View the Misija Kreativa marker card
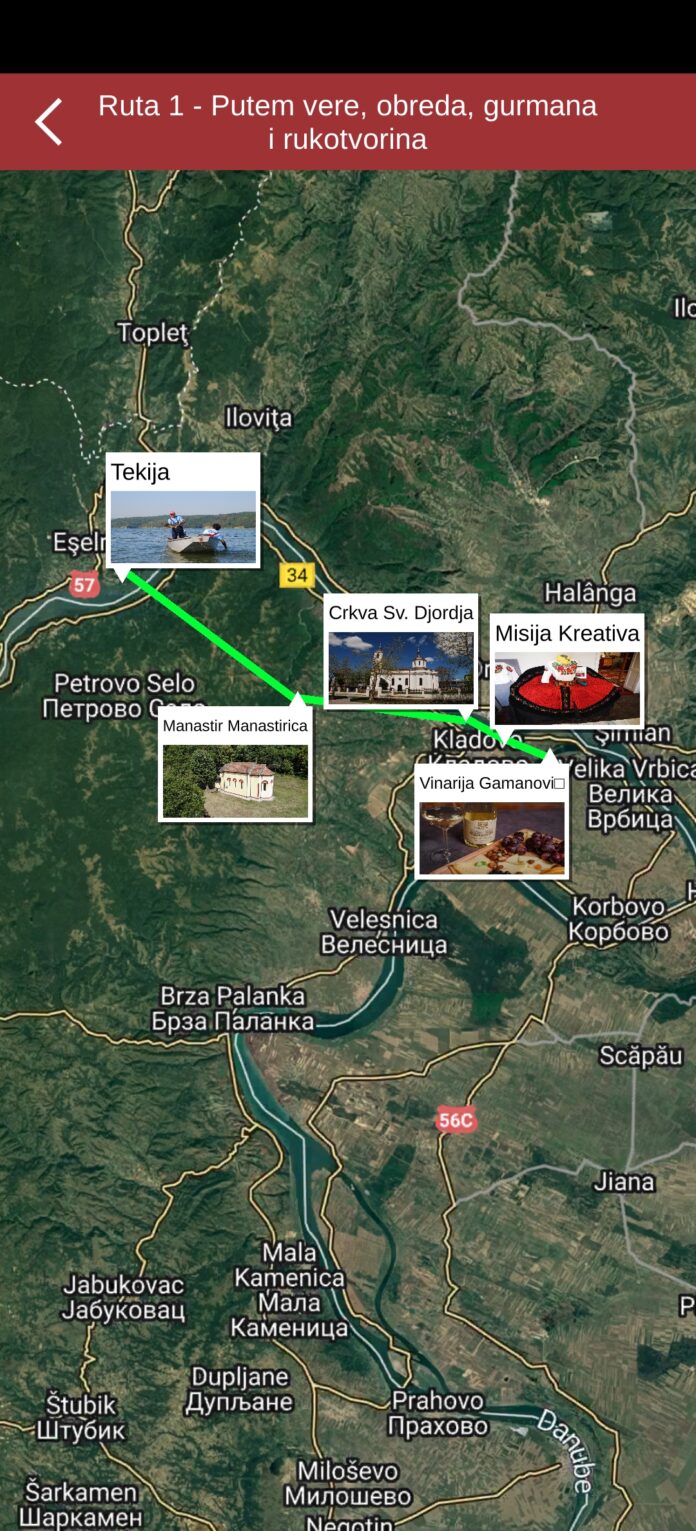The width and height of the screenshot is (696, 1531). click(x=567, y=671)
